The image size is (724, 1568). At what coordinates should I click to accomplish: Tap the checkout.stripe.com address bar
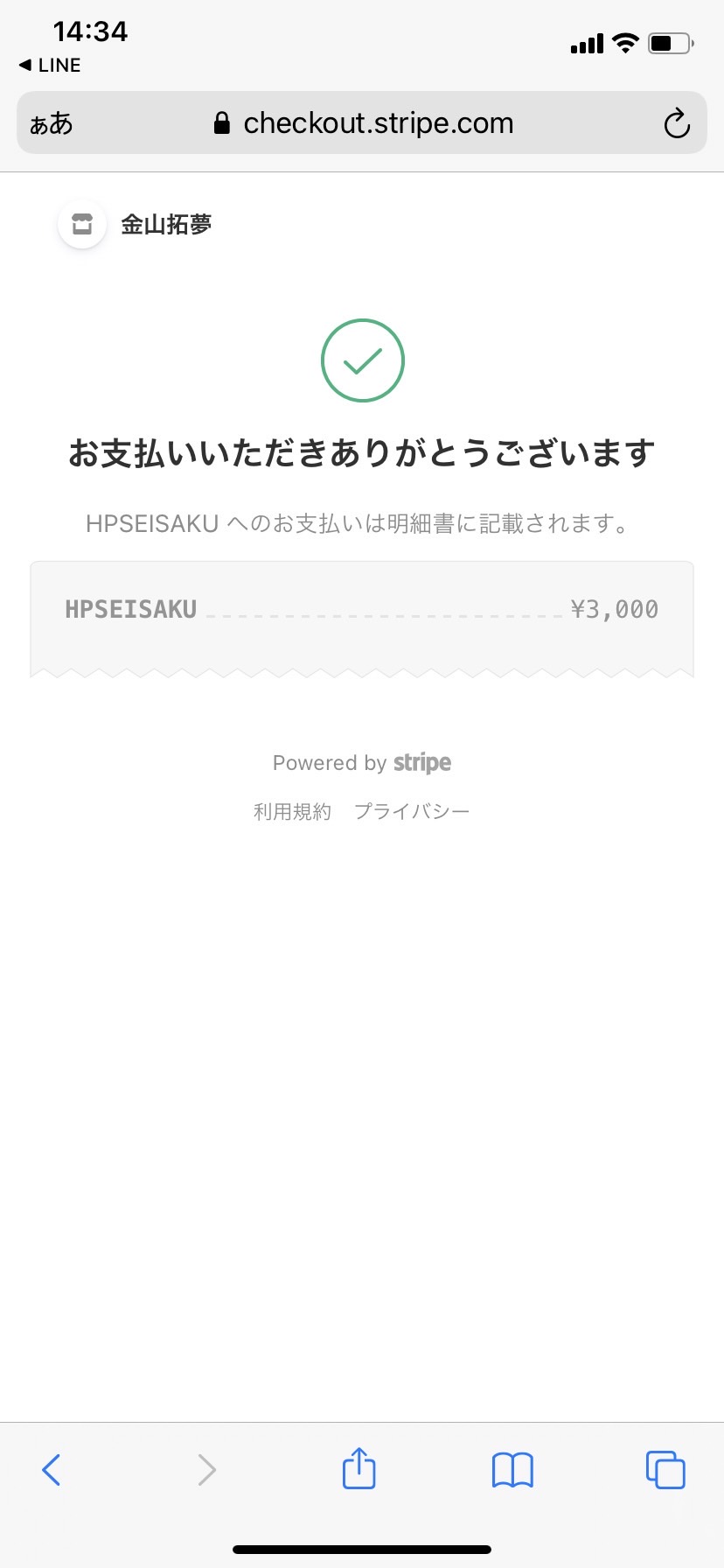(x=362, y=122)
